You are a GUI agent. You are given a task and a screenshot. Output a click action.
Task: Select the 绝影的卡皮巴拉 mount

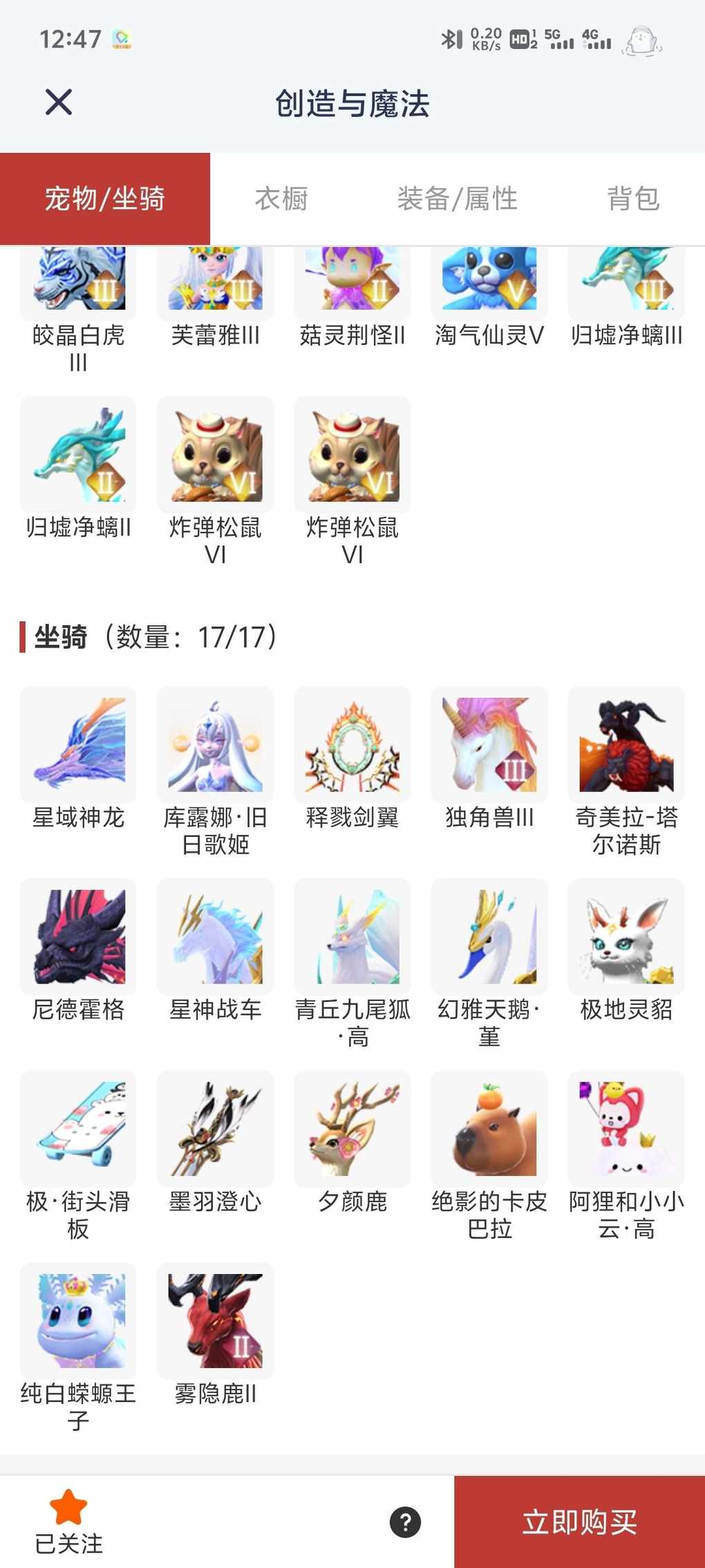(489, 1129)
